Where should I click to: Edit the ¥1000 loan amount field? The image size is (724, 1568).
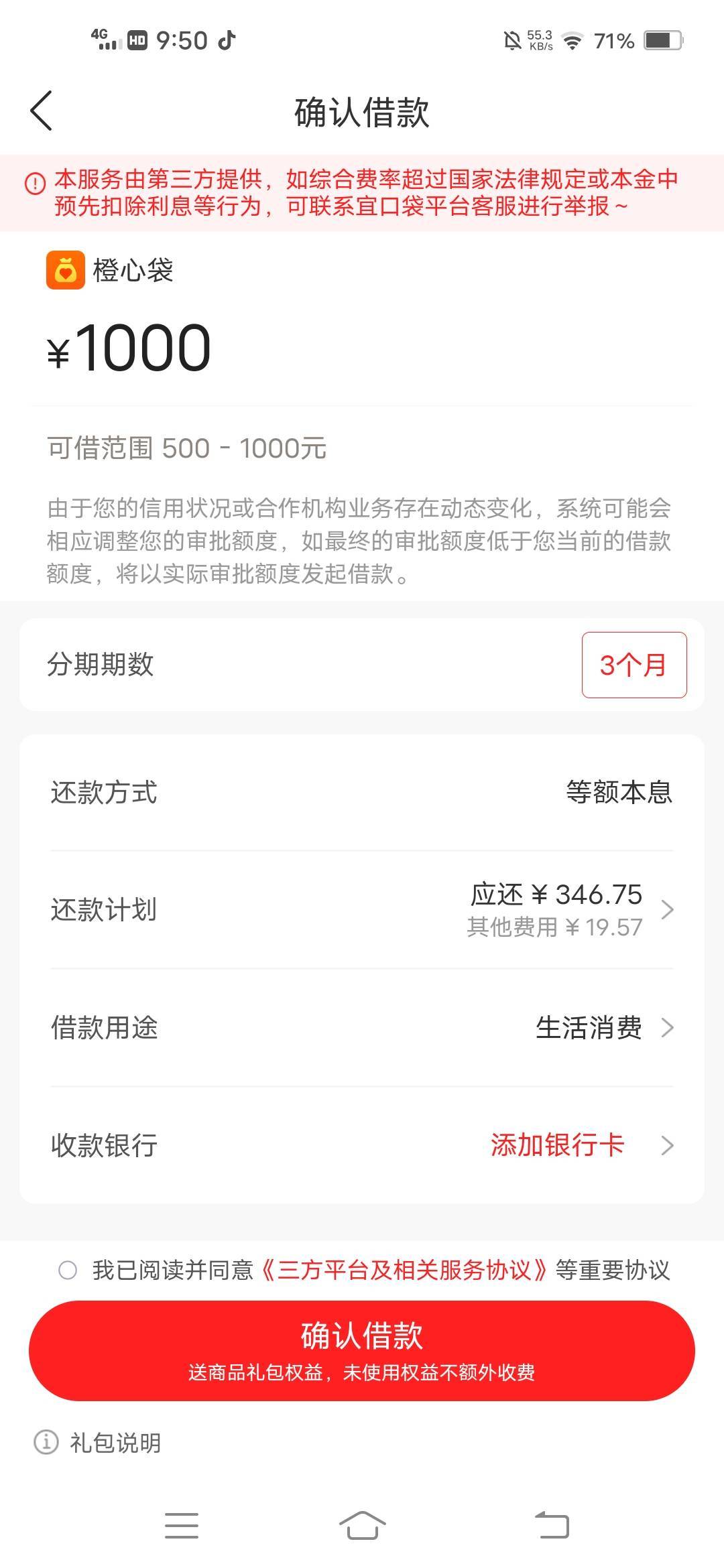tap(144, 348)
